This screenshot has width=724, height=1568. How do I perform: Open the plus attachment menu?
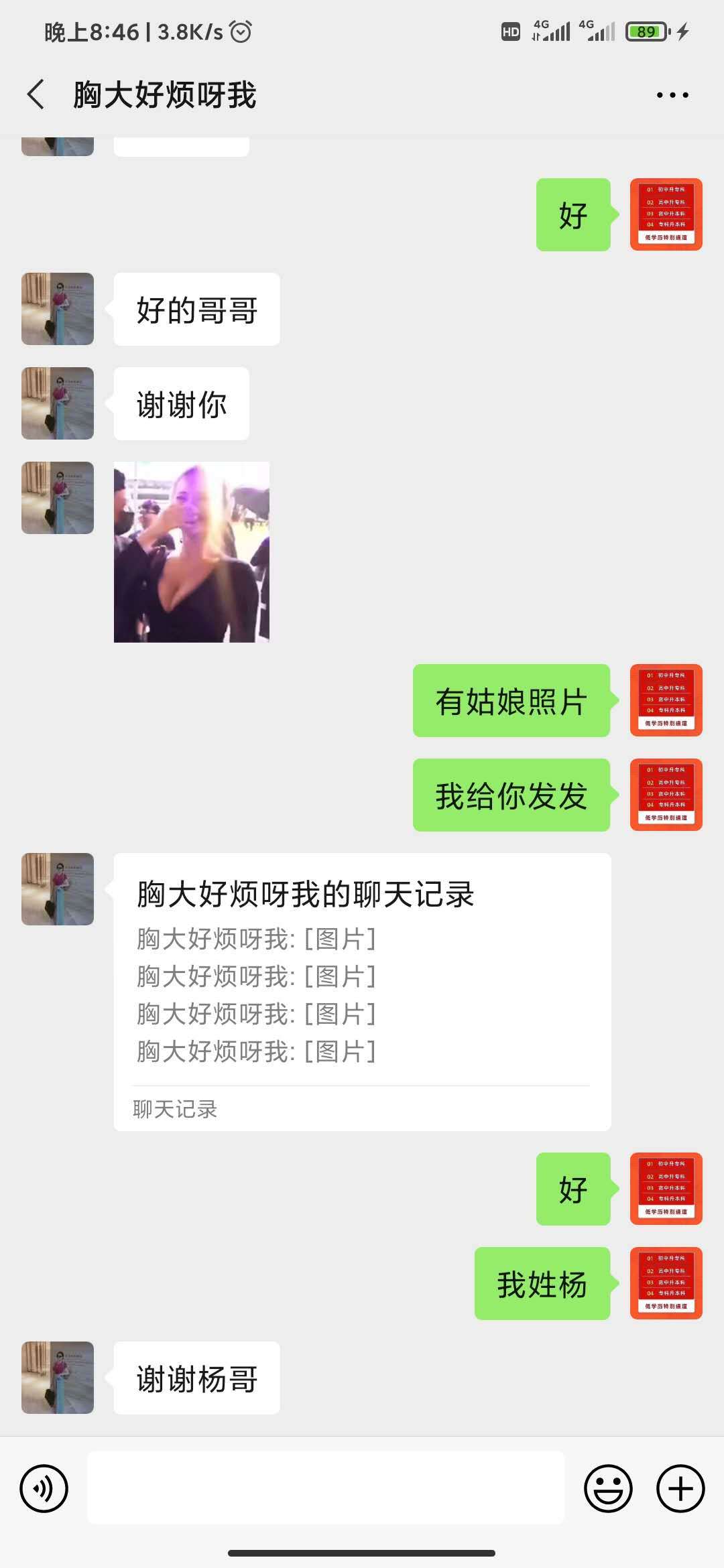(680, 1489)
